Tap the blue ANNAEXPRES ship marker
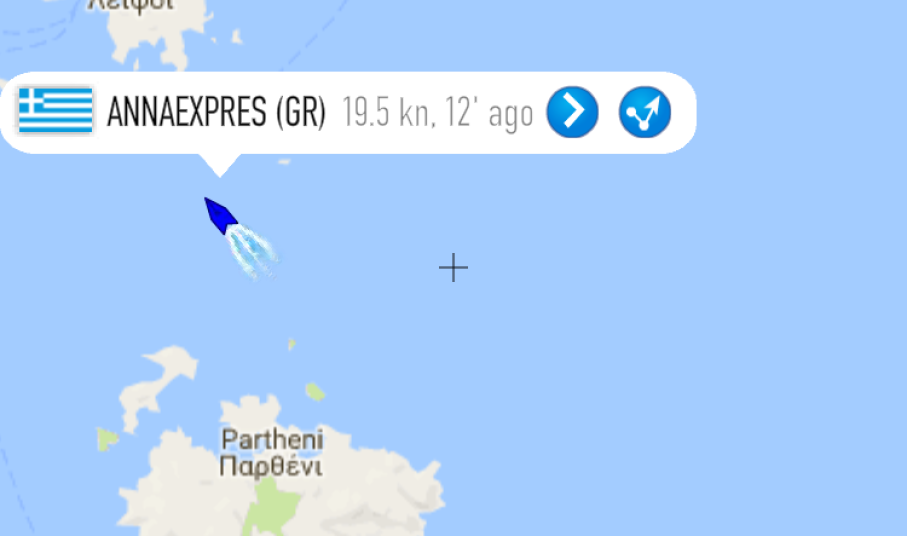The width and height of the screenshot is (907, 536). tap(219, 215)
